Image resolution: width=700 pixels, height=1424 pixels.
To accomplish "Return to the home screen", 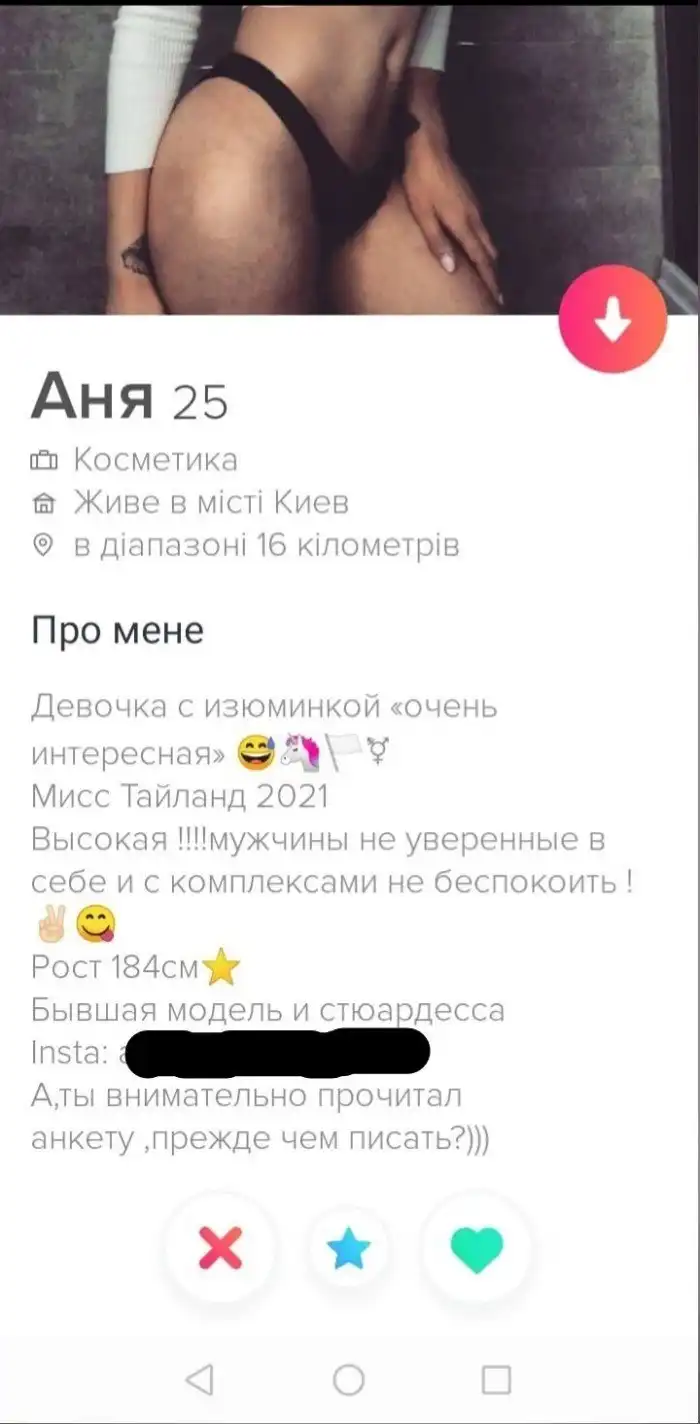I will click(x=348, y=1380).
